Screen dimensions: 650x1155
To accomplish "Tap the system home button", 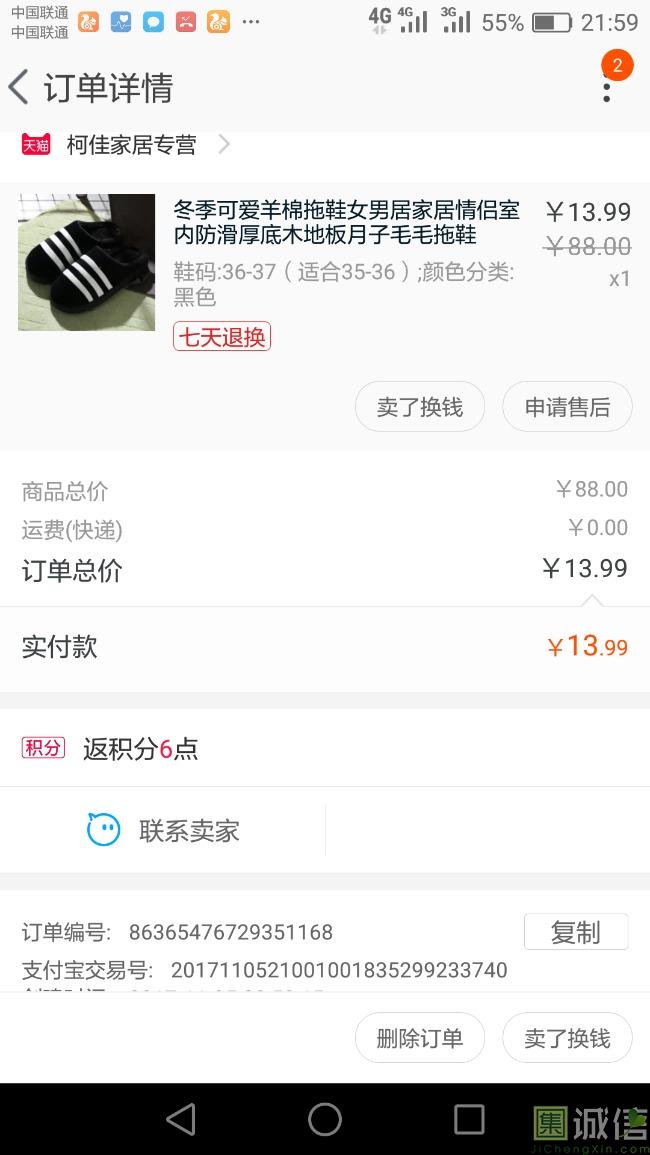I will (x=325, y=1119).
